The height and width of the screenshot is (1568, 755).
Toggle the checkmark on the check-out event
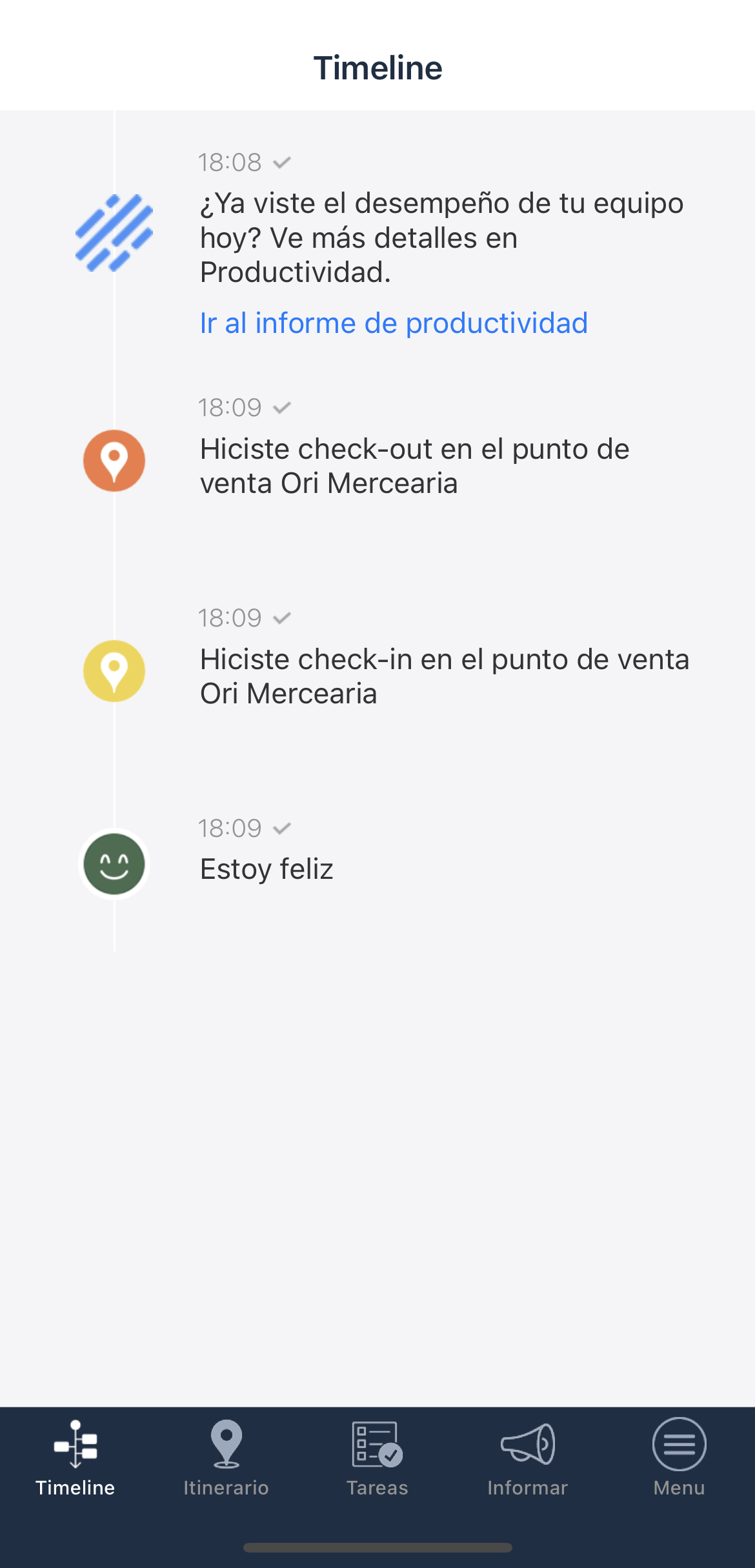(x=281, y=408)
